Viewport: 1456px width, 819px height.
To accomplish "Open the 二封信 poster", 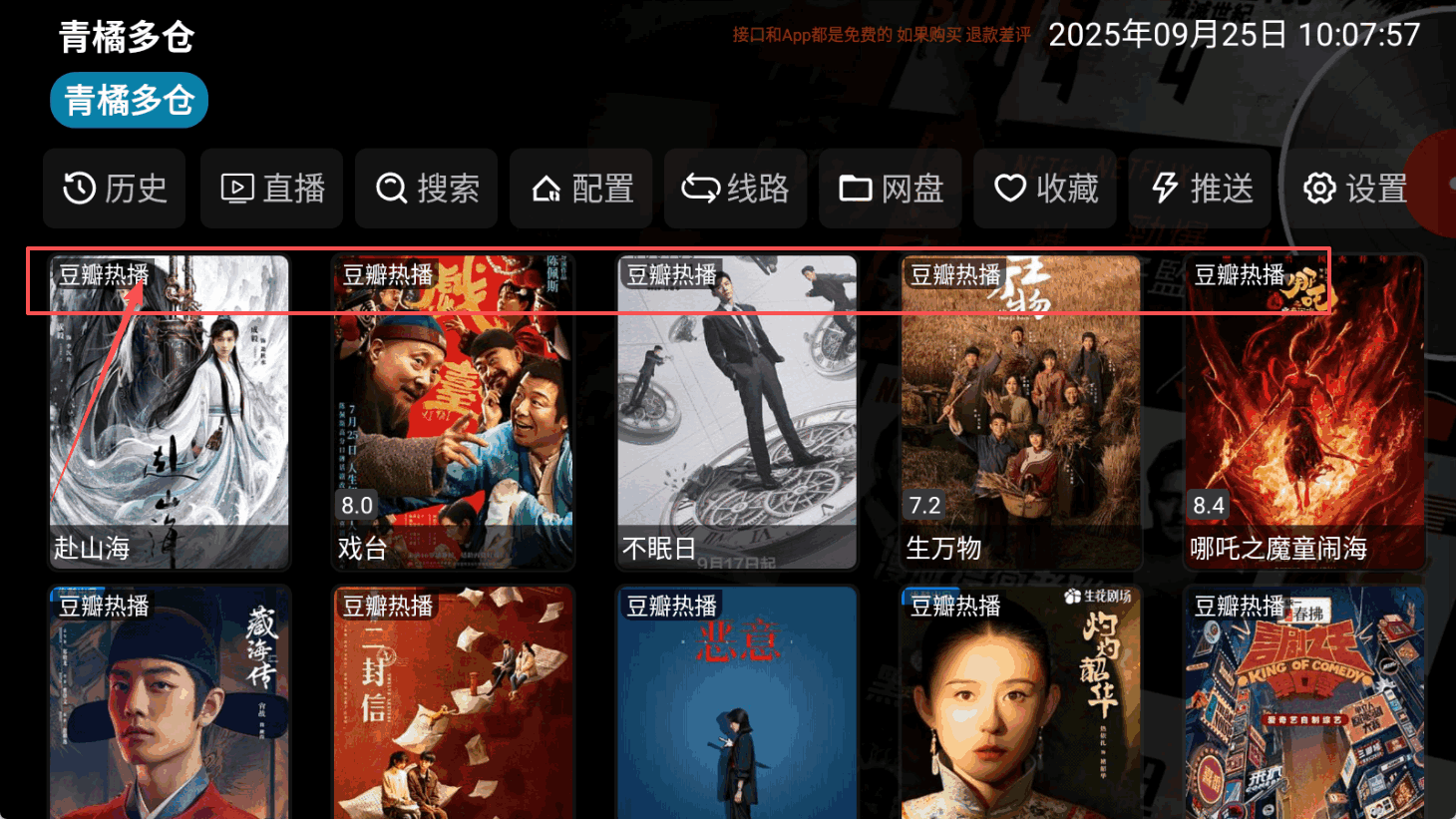I will (x=453, y=703).
